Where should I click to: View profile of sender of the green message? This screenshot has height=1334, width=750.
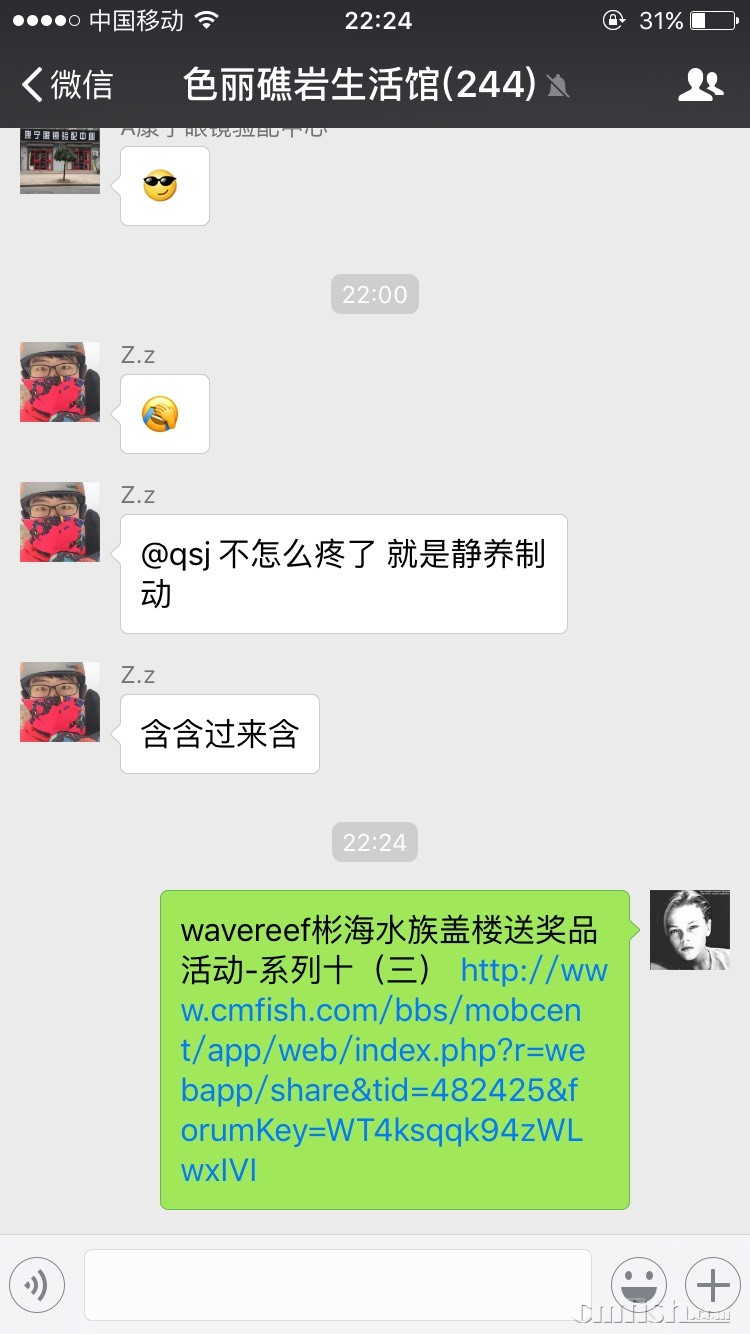[x=689, y=930]
